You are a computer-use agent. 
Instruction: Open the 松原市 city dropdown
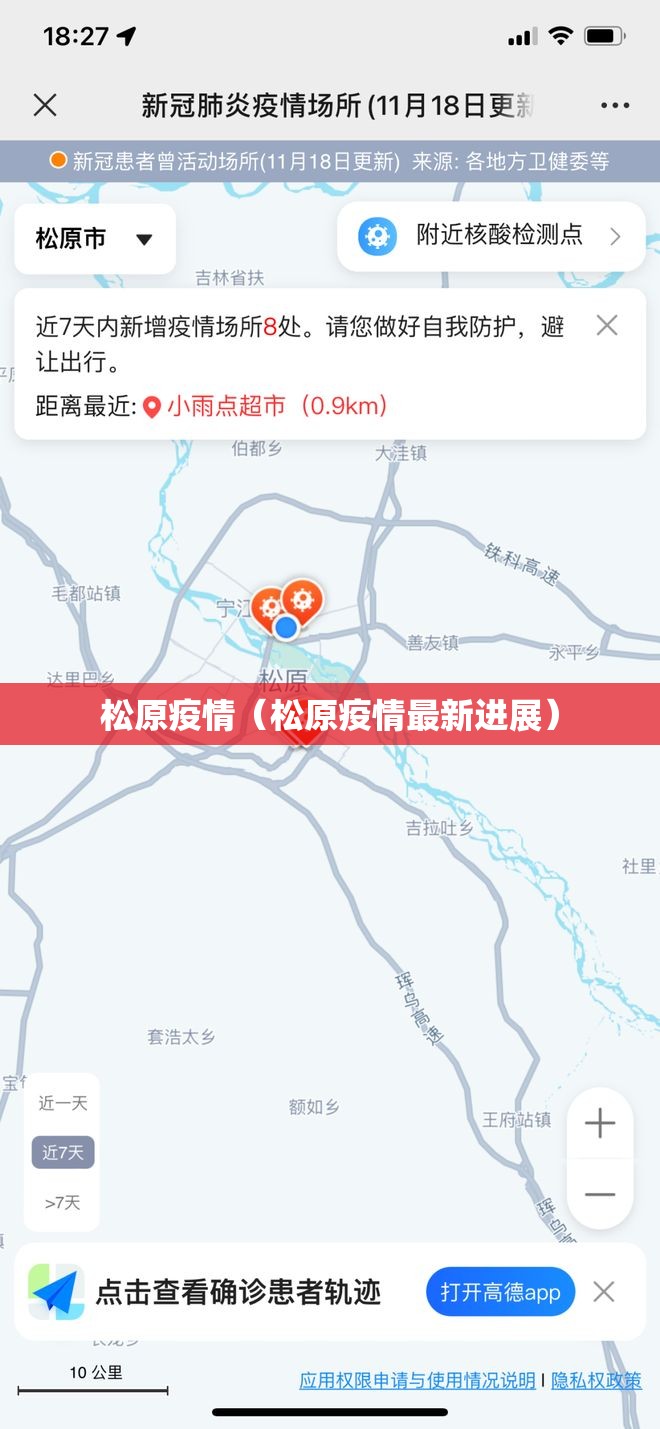[x=95, y=239]
